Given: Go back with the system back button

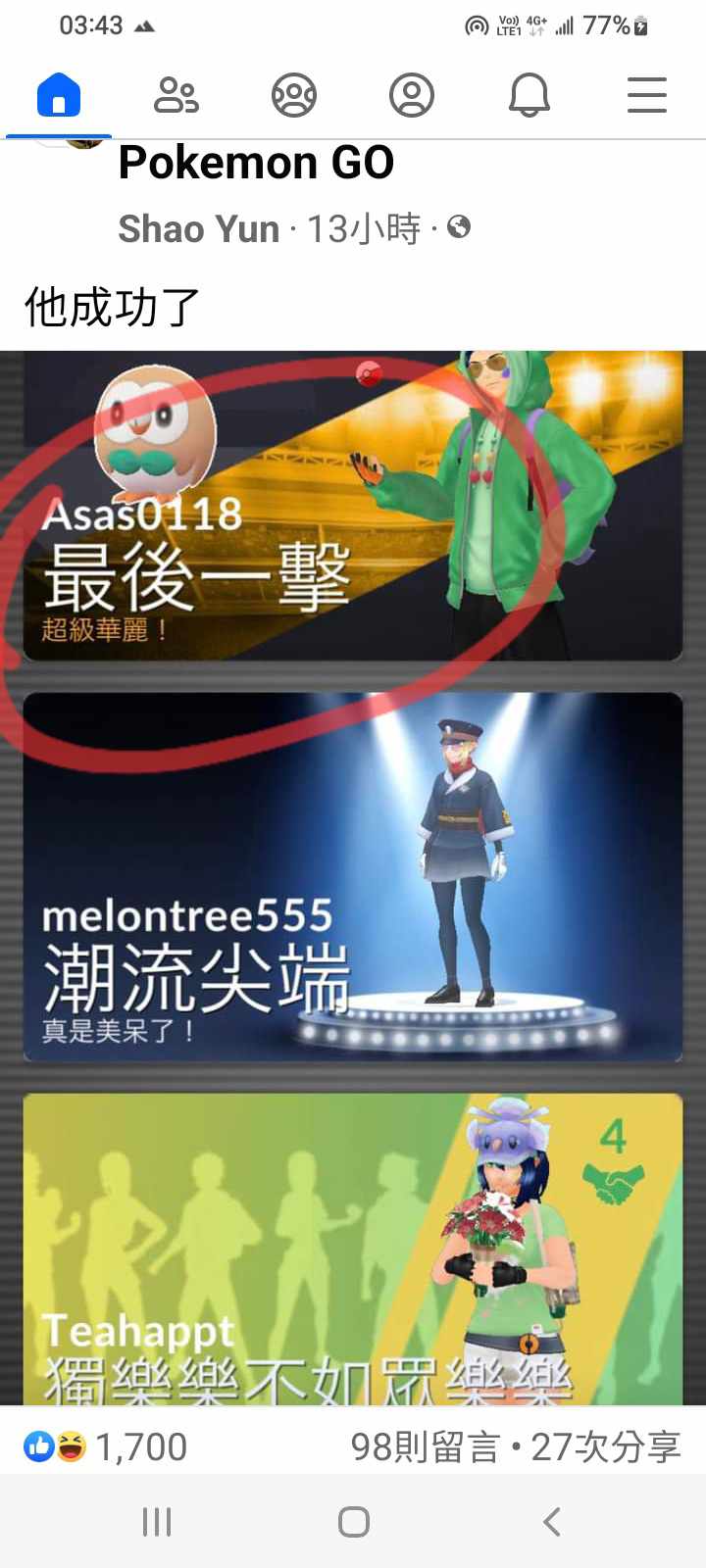Looking at the screenshot, I should click(x=551, y=1522).
